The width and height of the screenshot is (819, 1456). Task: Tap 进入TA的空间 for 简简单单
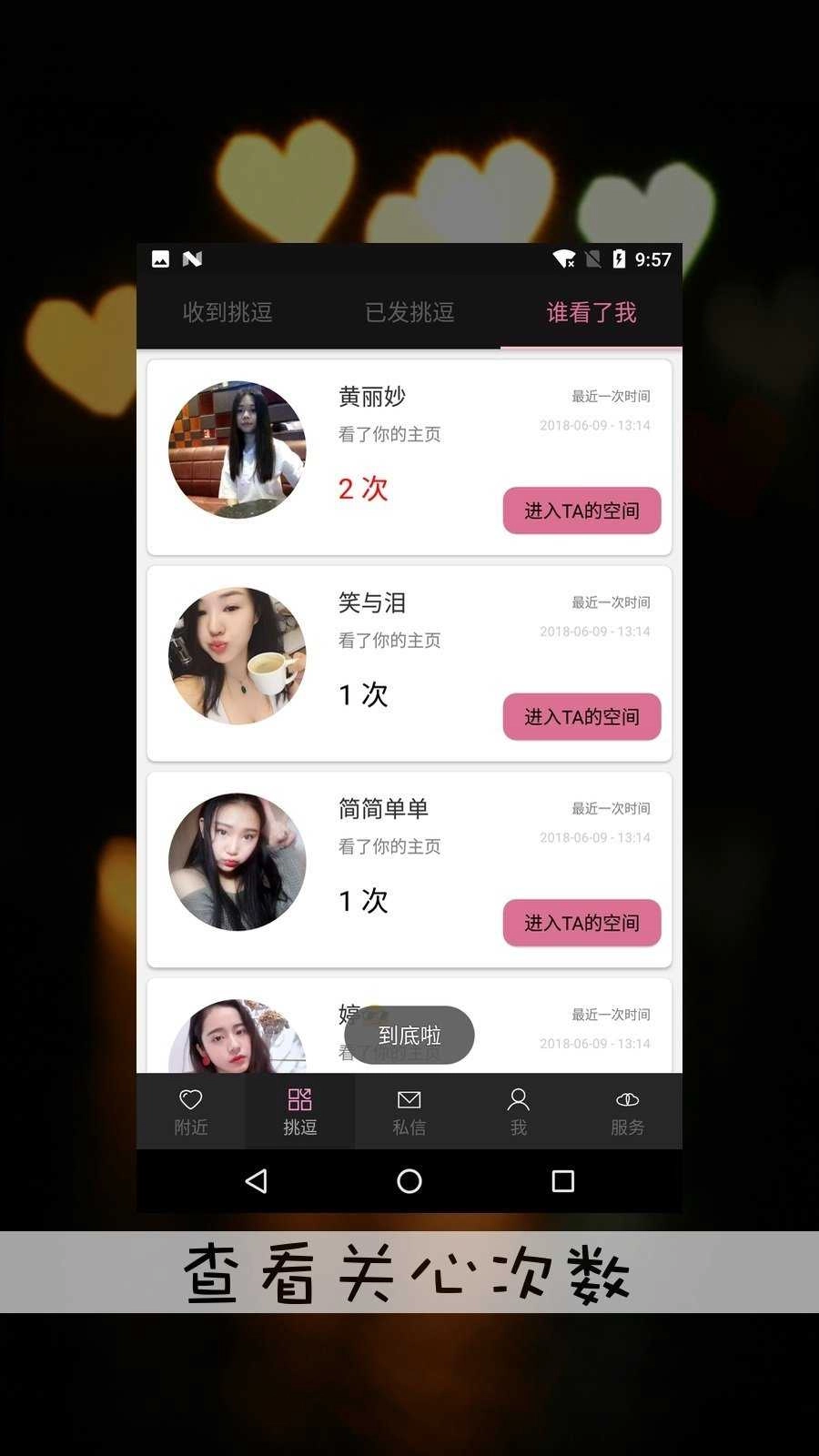[581, 922]
